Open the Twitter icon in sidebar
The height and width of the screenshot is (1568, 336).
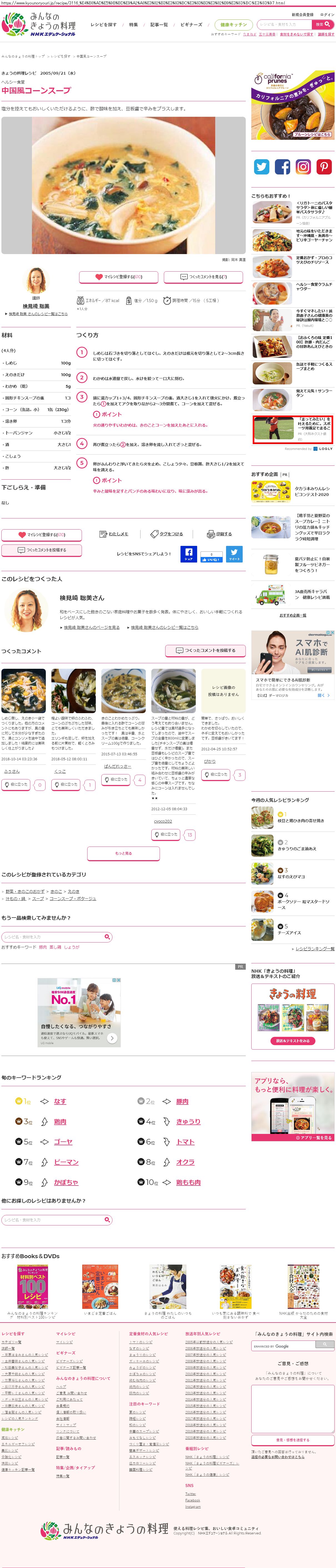click(x=262, y=166)
